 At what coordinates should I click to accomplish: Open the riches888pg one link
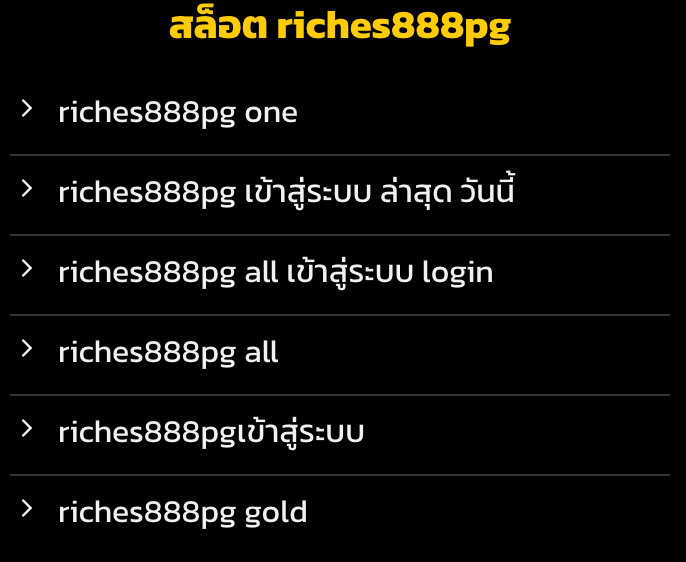(x=178, y=112)
